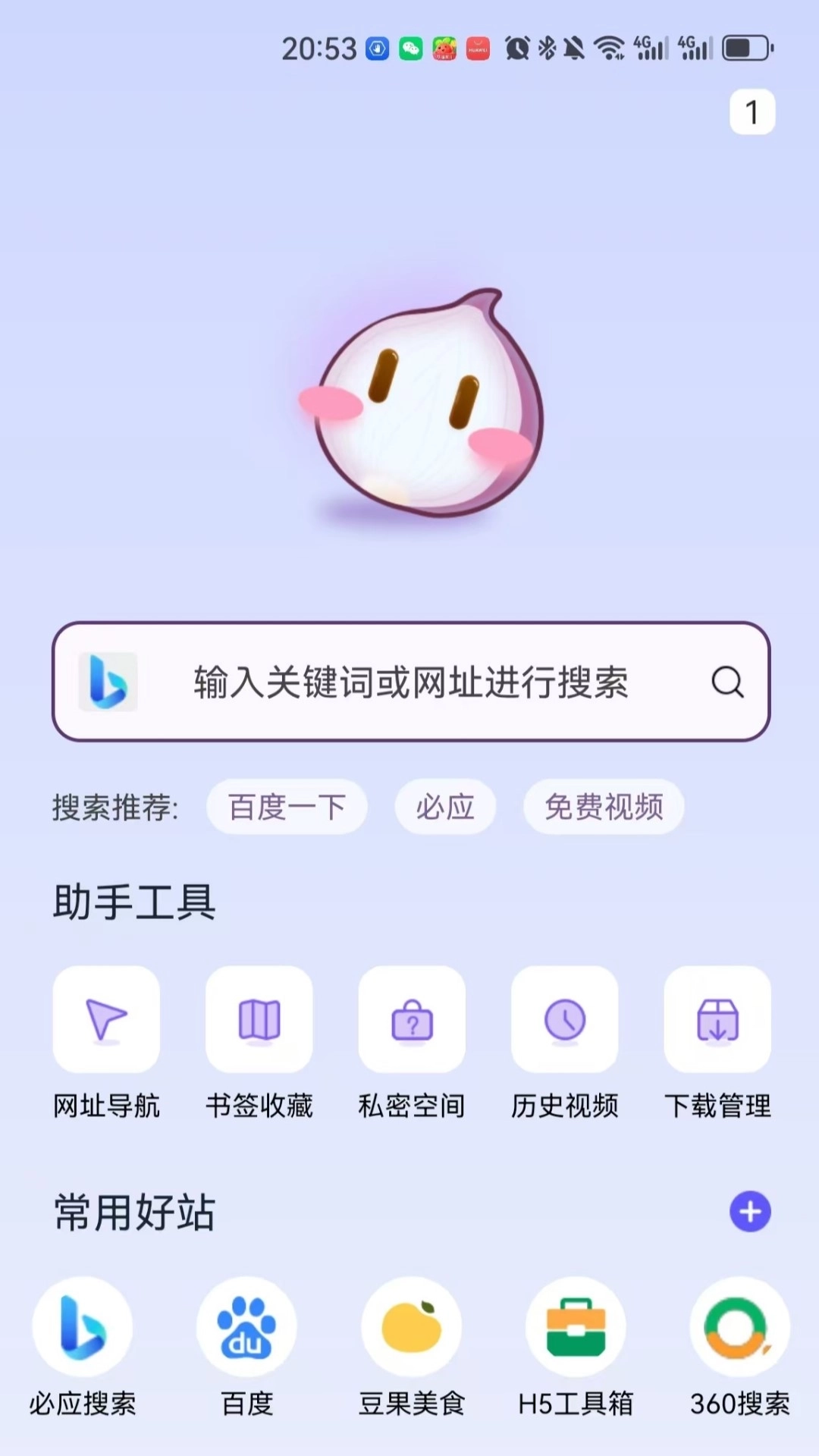The image size is (819, 1456).
Task: Click the 百度一下 search suggestion
Action: (x=287, y=807)
